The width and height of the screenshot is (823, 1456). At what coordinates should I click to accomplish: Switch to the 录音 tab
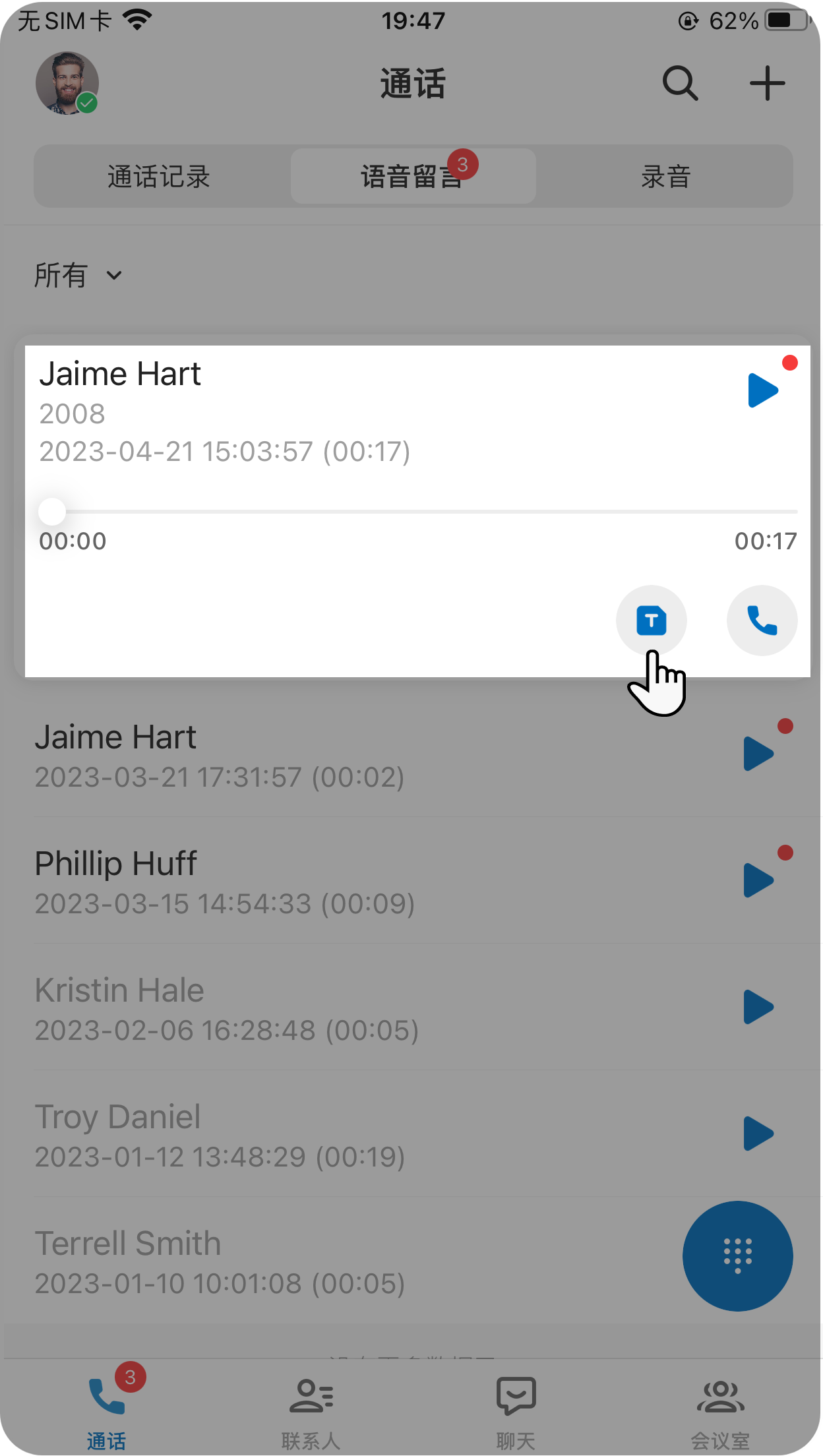[665, 177]
